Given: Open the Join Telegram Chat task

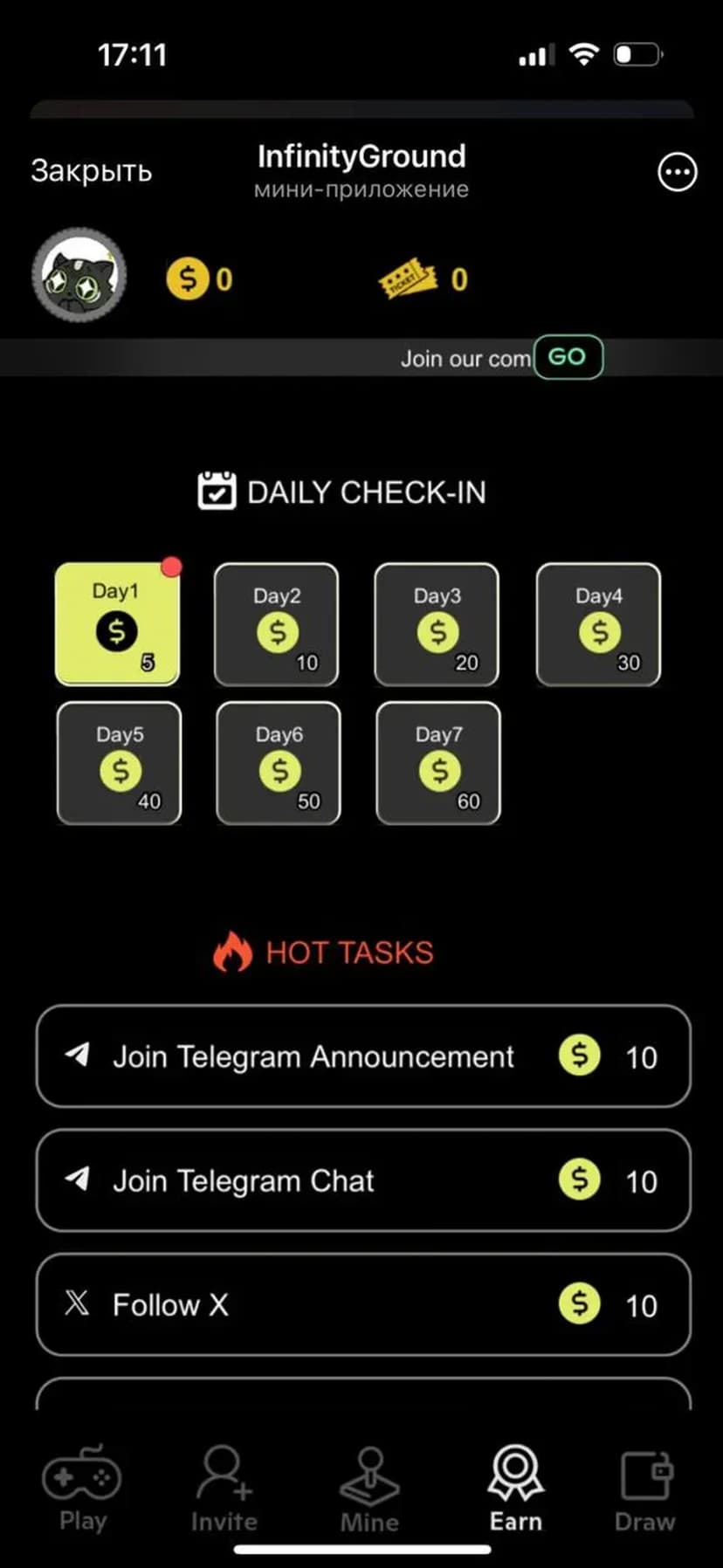Looking at the screenshot, I should click(x=363, y=1180).
